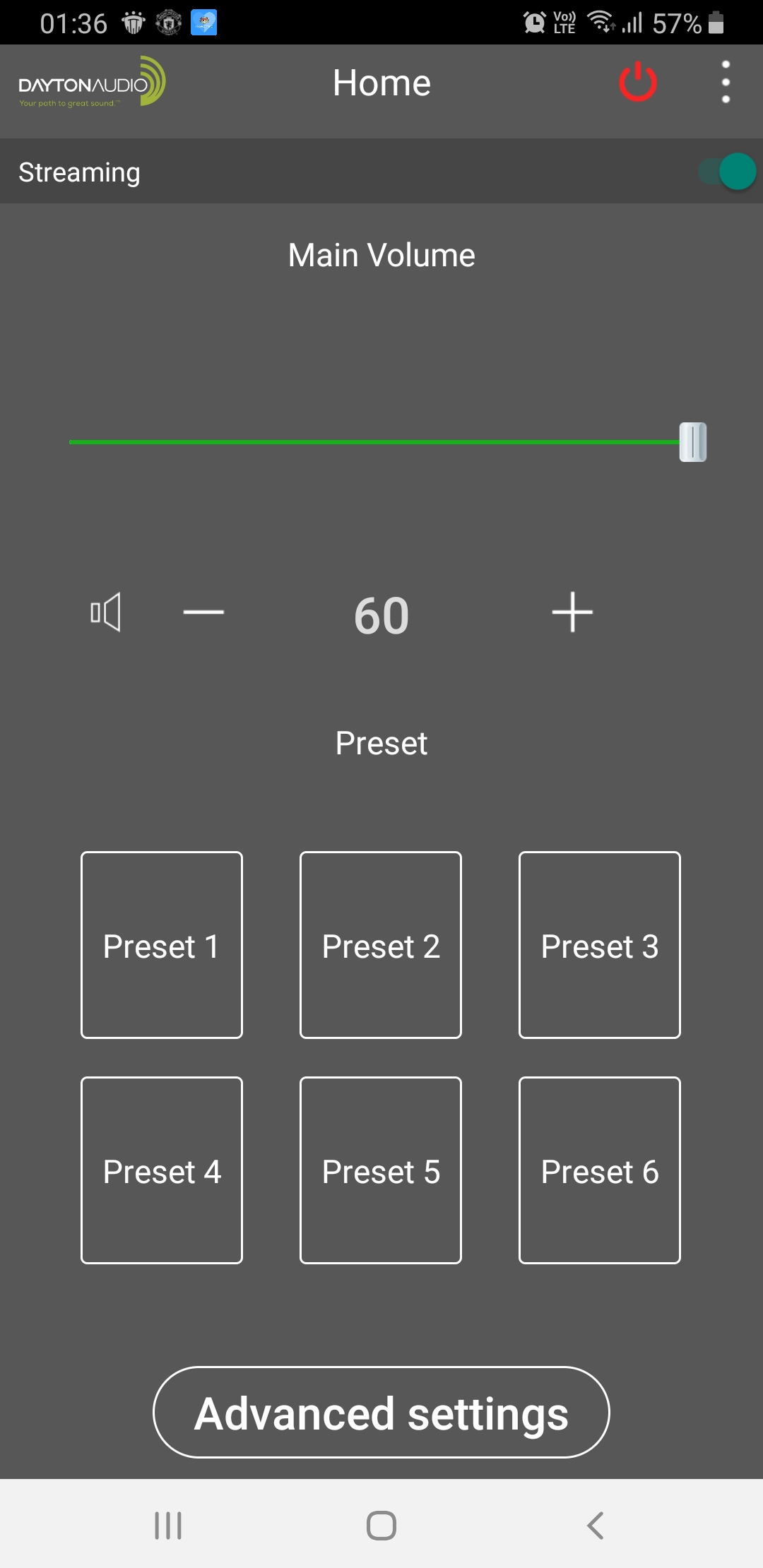Image resolution: width=763 pixels, height=1568 pixels.
Task: Increase volume with the plus button
Action: pos(572,612)
